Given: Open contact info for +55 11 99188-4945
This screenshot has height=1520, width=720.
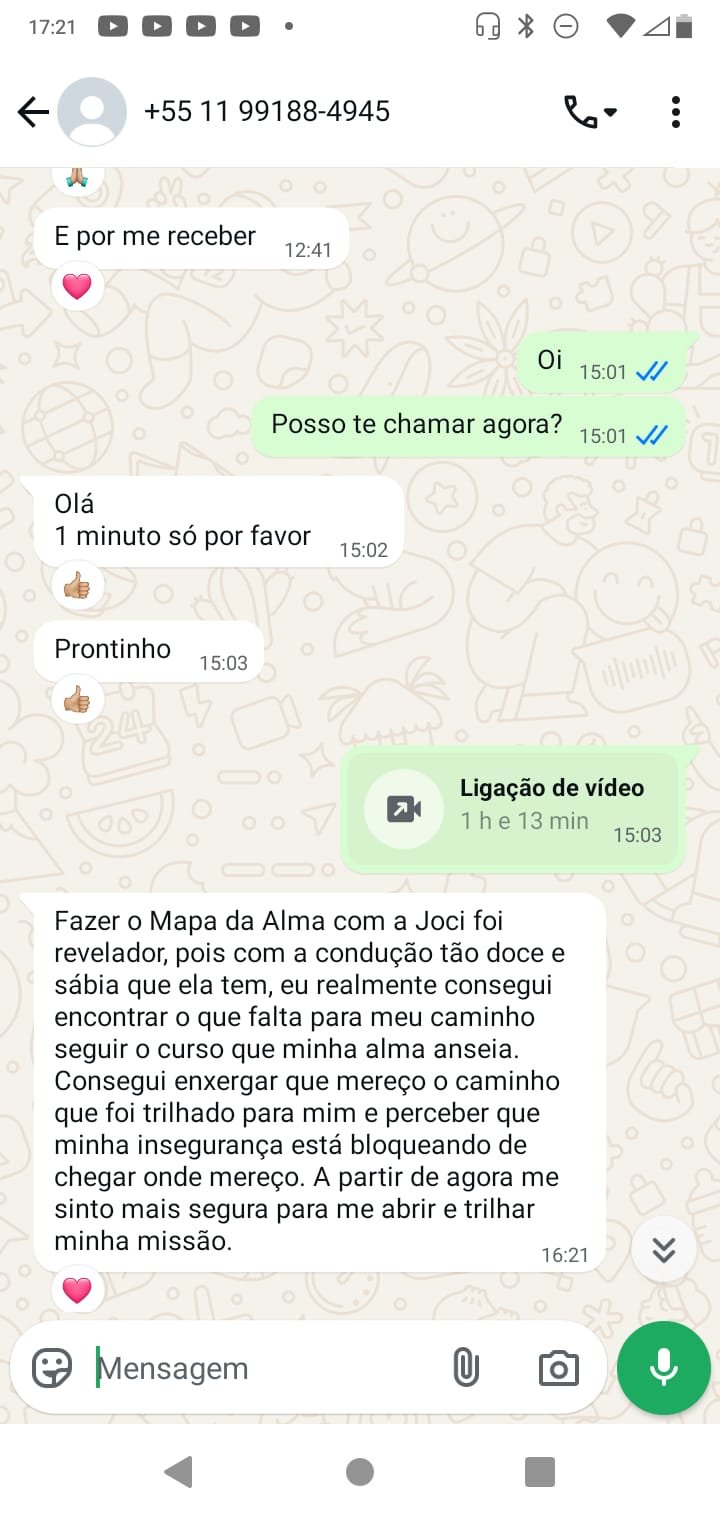Looking at the screenshot, I should pyautogui.click(x=266, y=111).
